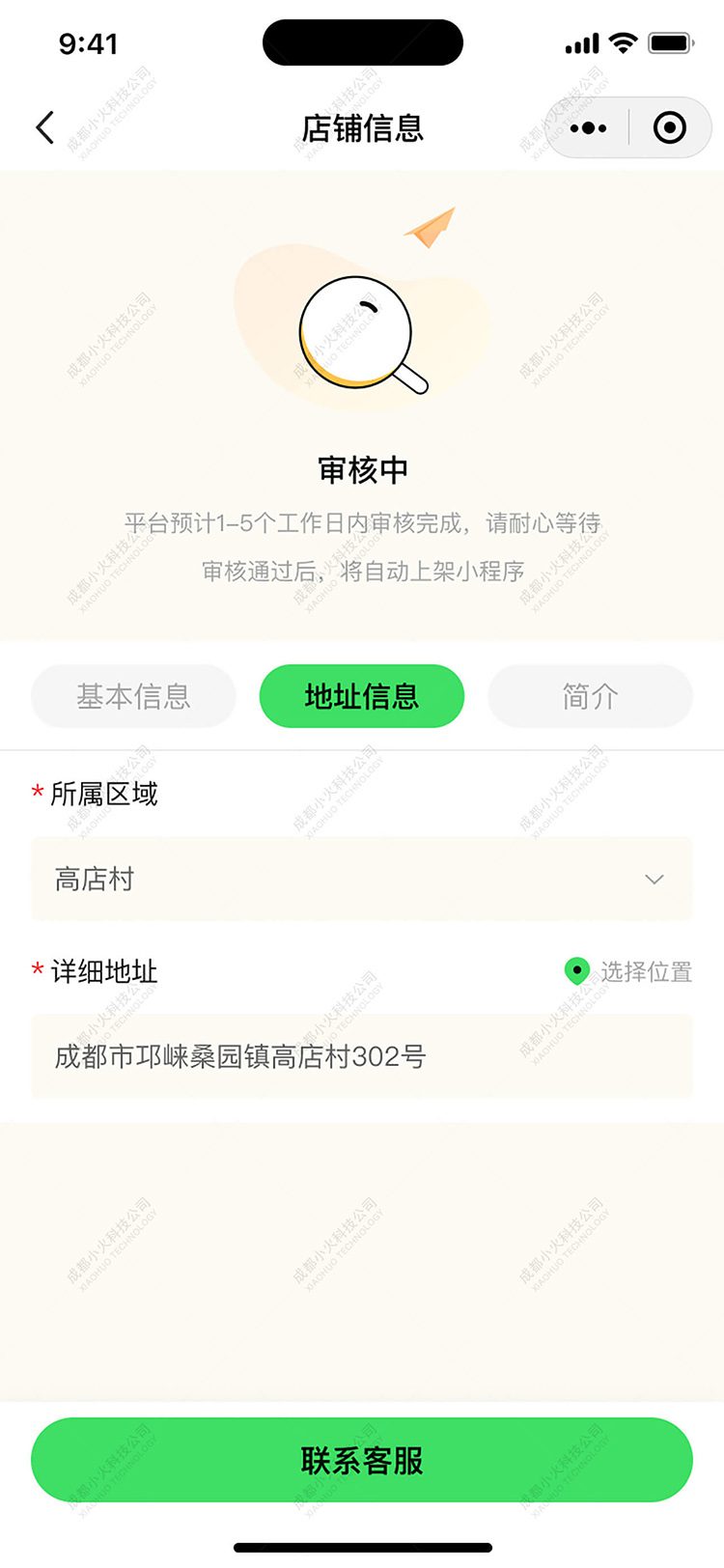Select the 地址信息 tab
Image resolution: width=724 pixels, height=1568 pixels.
point(362,696)
